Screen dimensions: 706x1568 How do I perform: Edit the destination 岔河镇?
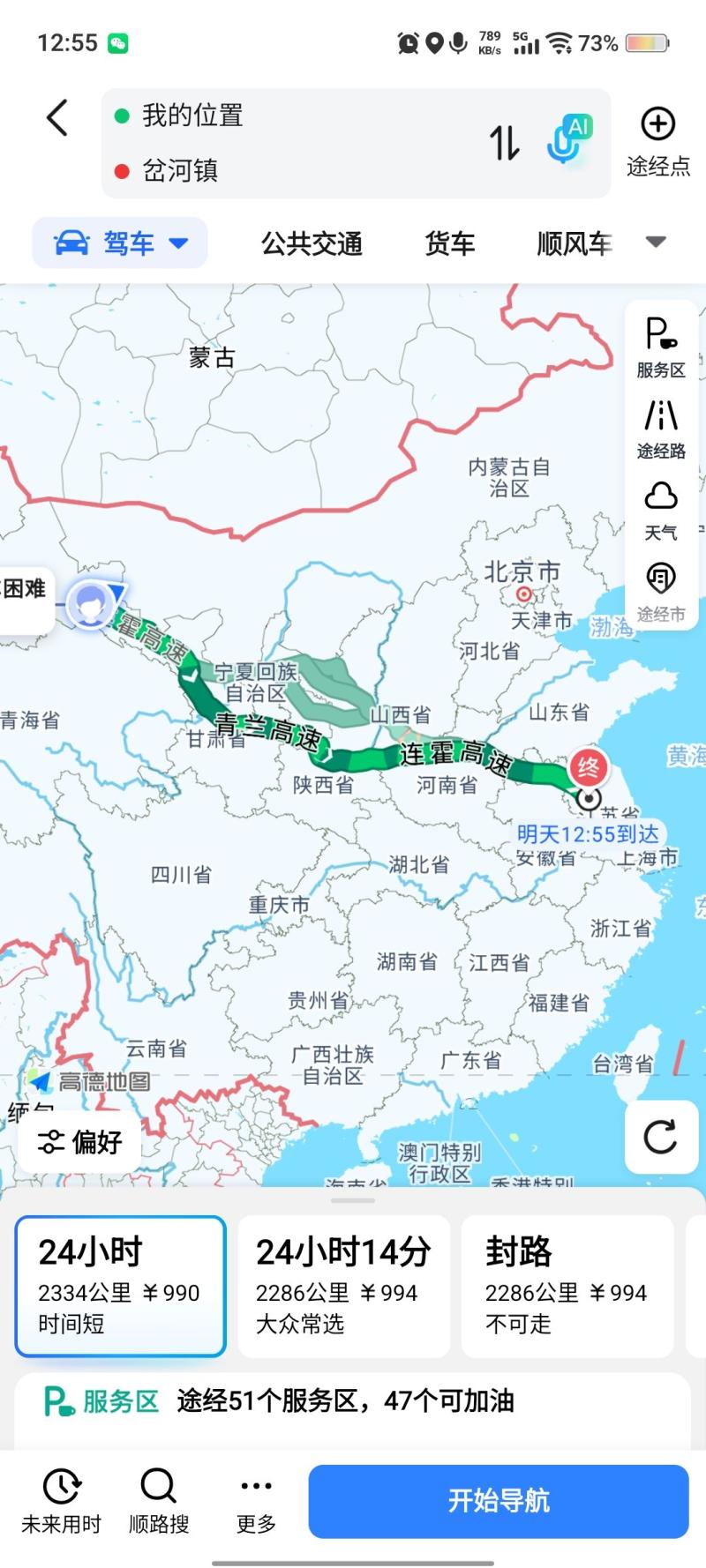coord(181,170)
